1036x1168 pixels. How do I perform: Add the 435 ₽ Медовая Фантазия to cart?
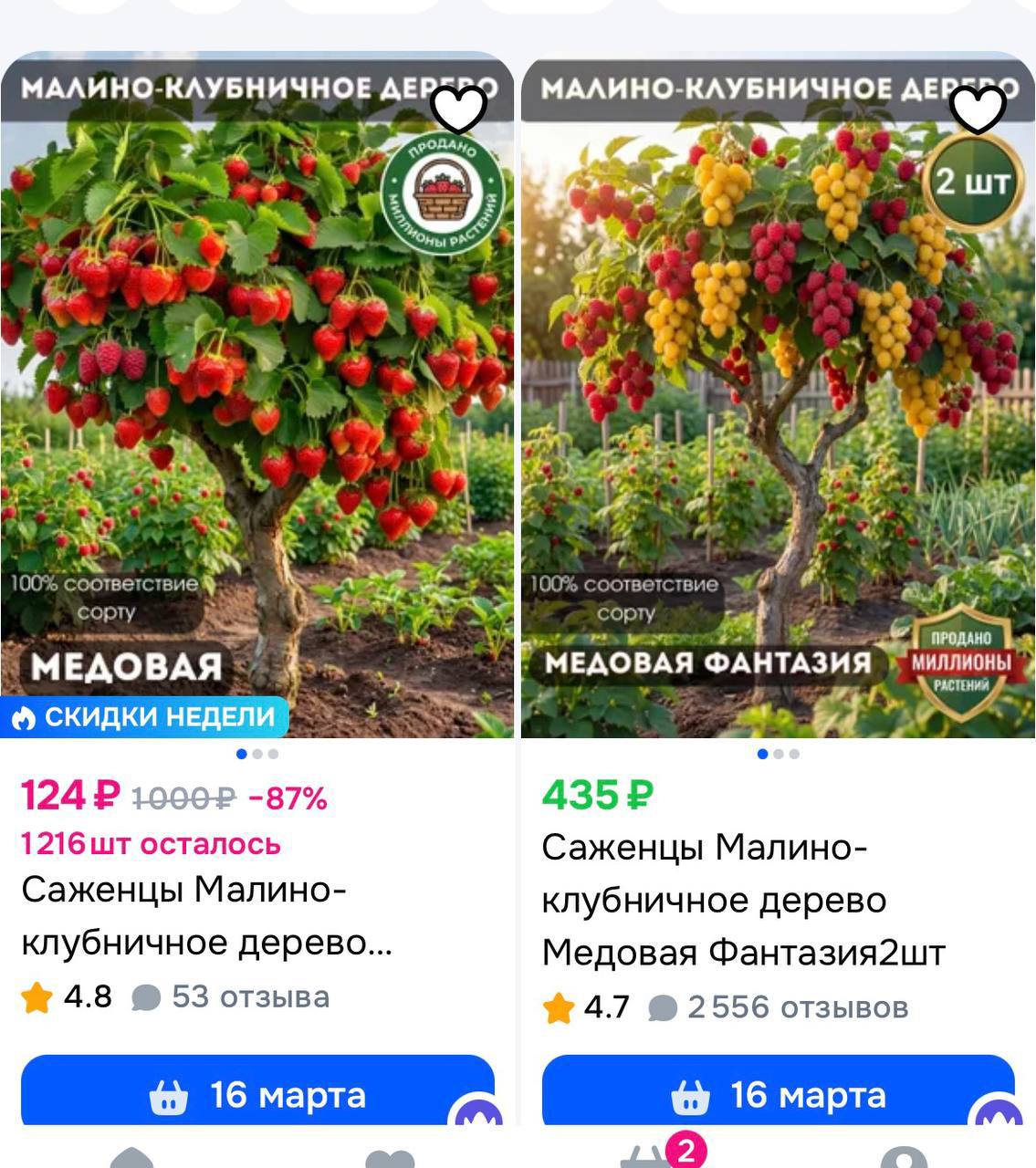click(x=778, y=1093)
